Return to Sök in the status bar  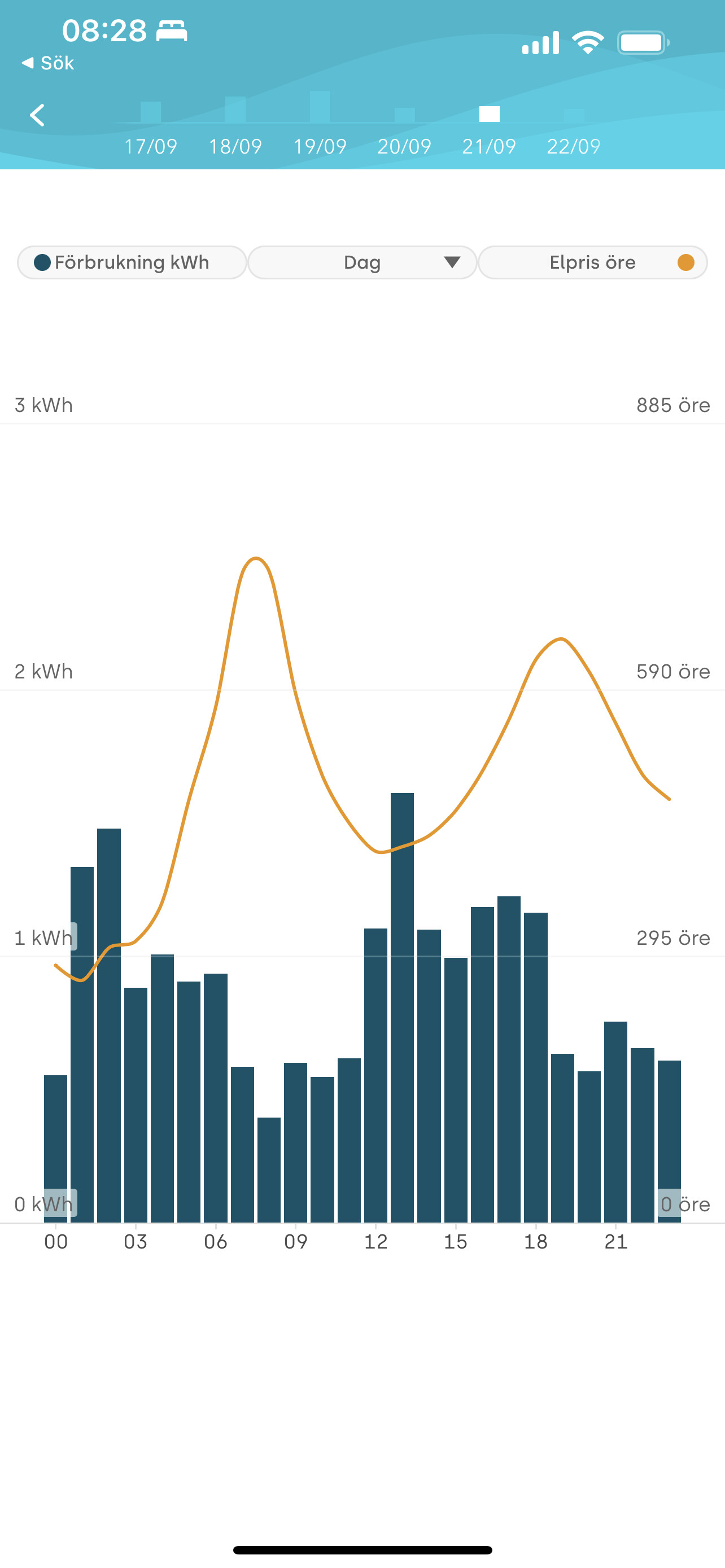(48, 63)
